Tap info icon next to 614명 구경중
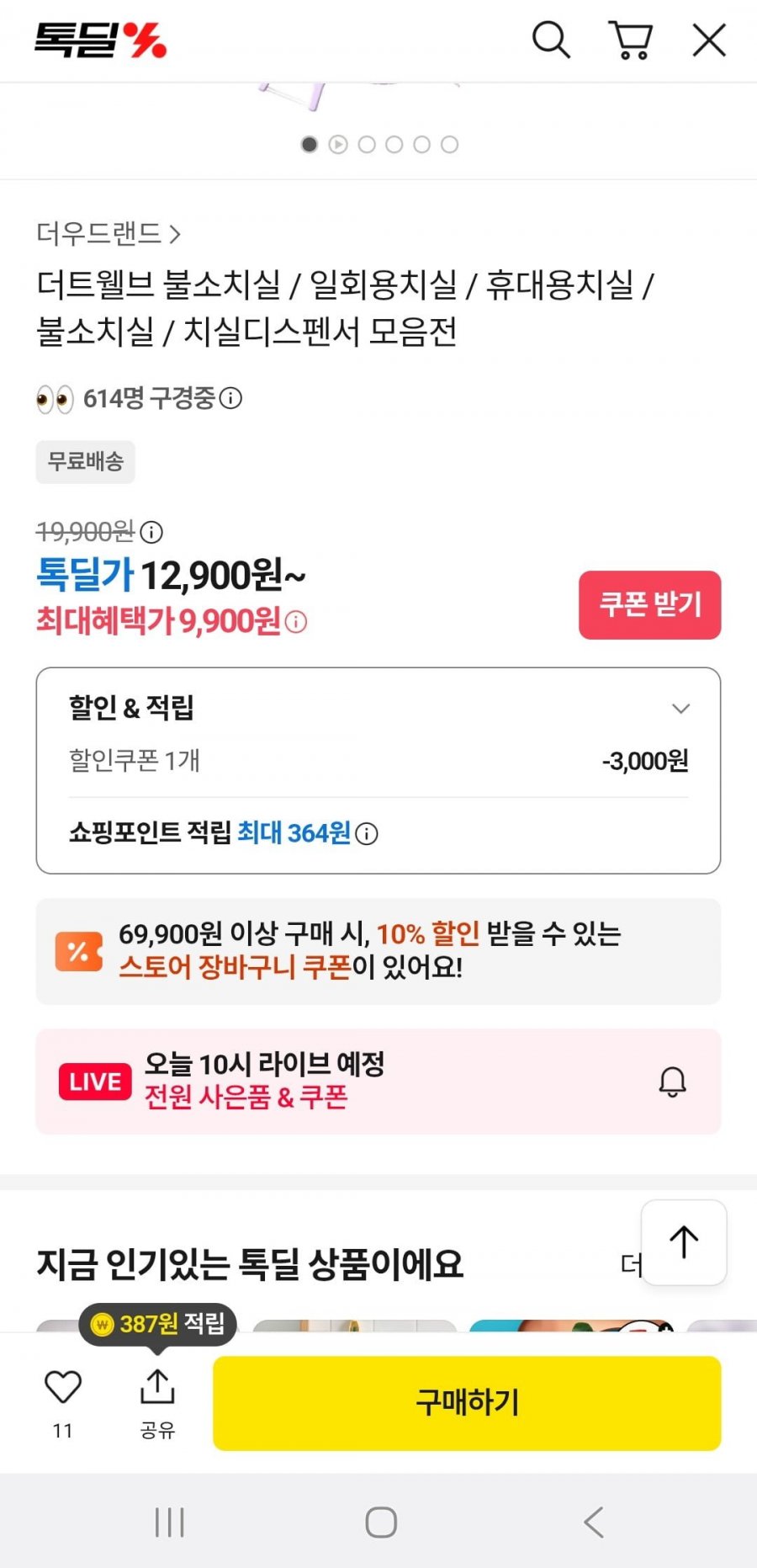This screenshot has height=1568, width=757. pos(230,398)
